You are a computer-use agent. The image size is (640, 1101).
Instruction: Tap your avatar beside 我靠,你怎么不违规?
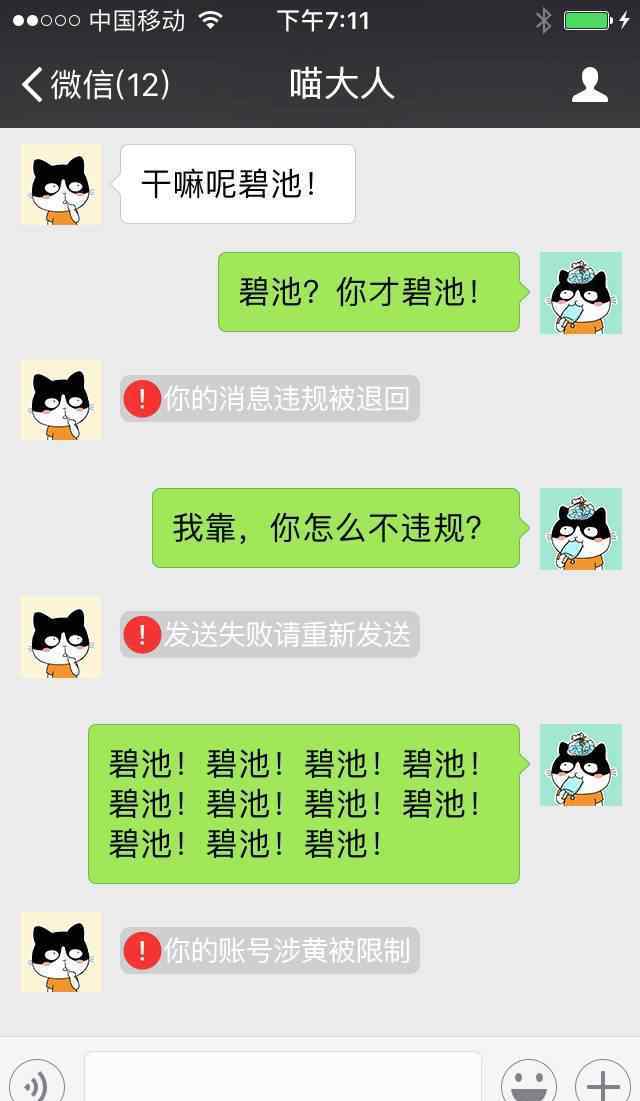pyautogui.click(x=580, y=529)
